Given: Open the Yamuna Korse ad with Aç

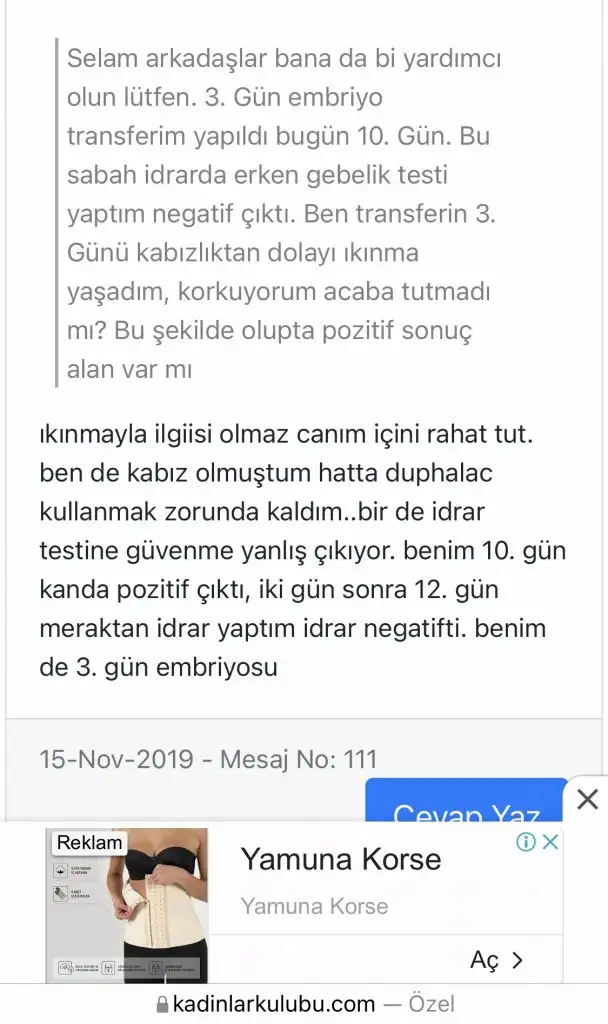Looking at the screenshot, I should click(497, 960).
